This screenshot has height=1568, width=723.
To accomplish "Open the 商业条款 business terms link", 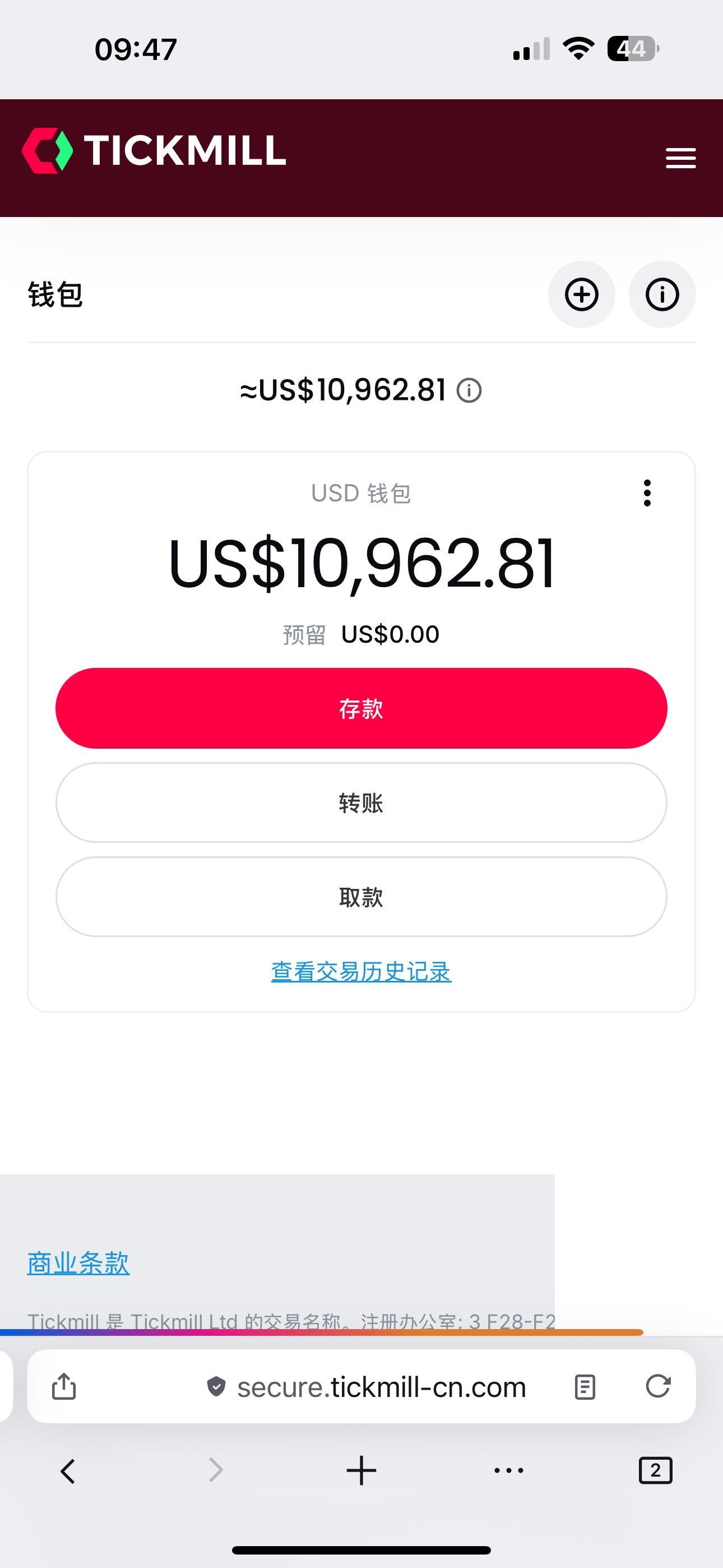I will (78, 1263).
